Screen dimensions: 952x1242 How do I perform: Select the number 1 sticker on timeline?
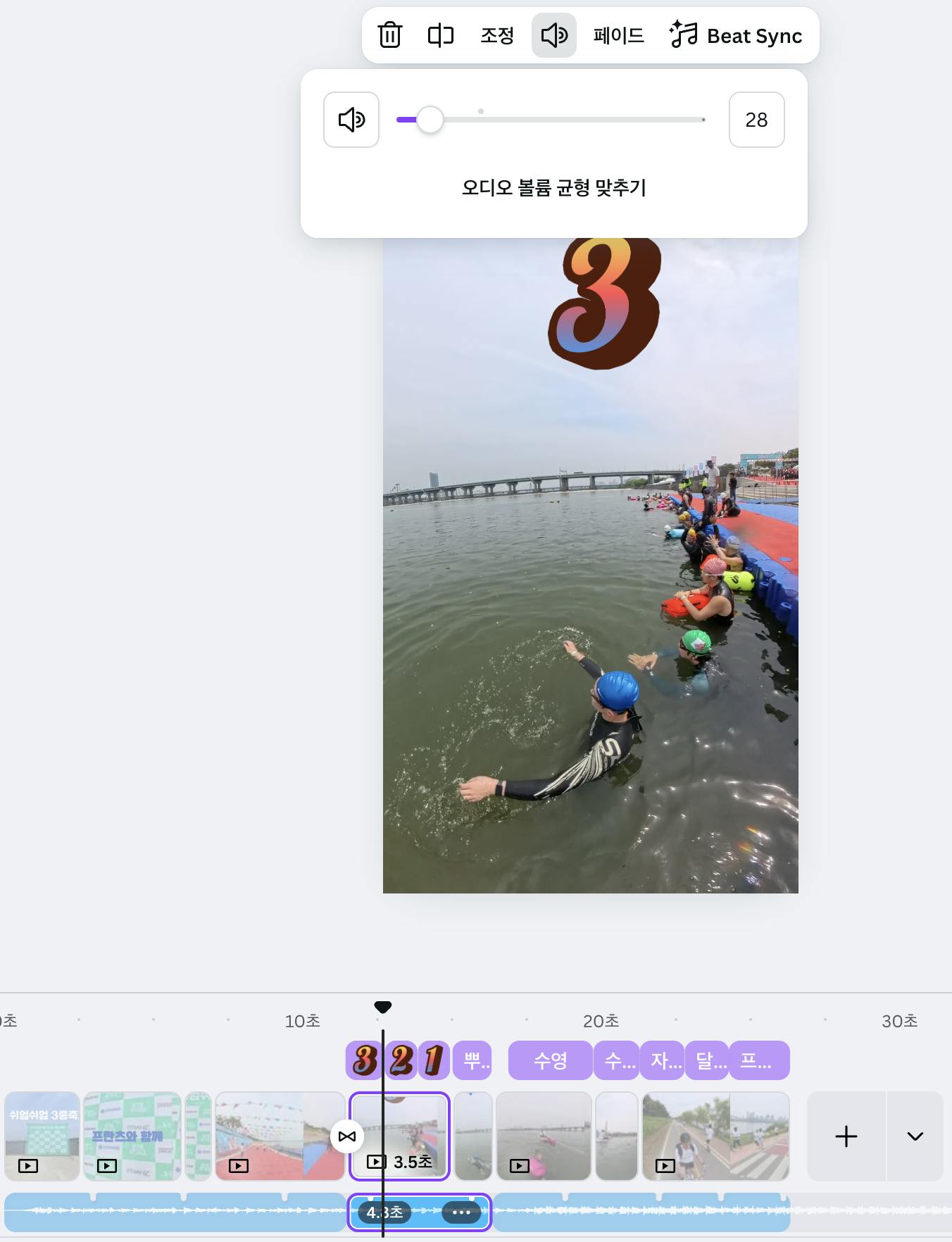[434, 1060]
